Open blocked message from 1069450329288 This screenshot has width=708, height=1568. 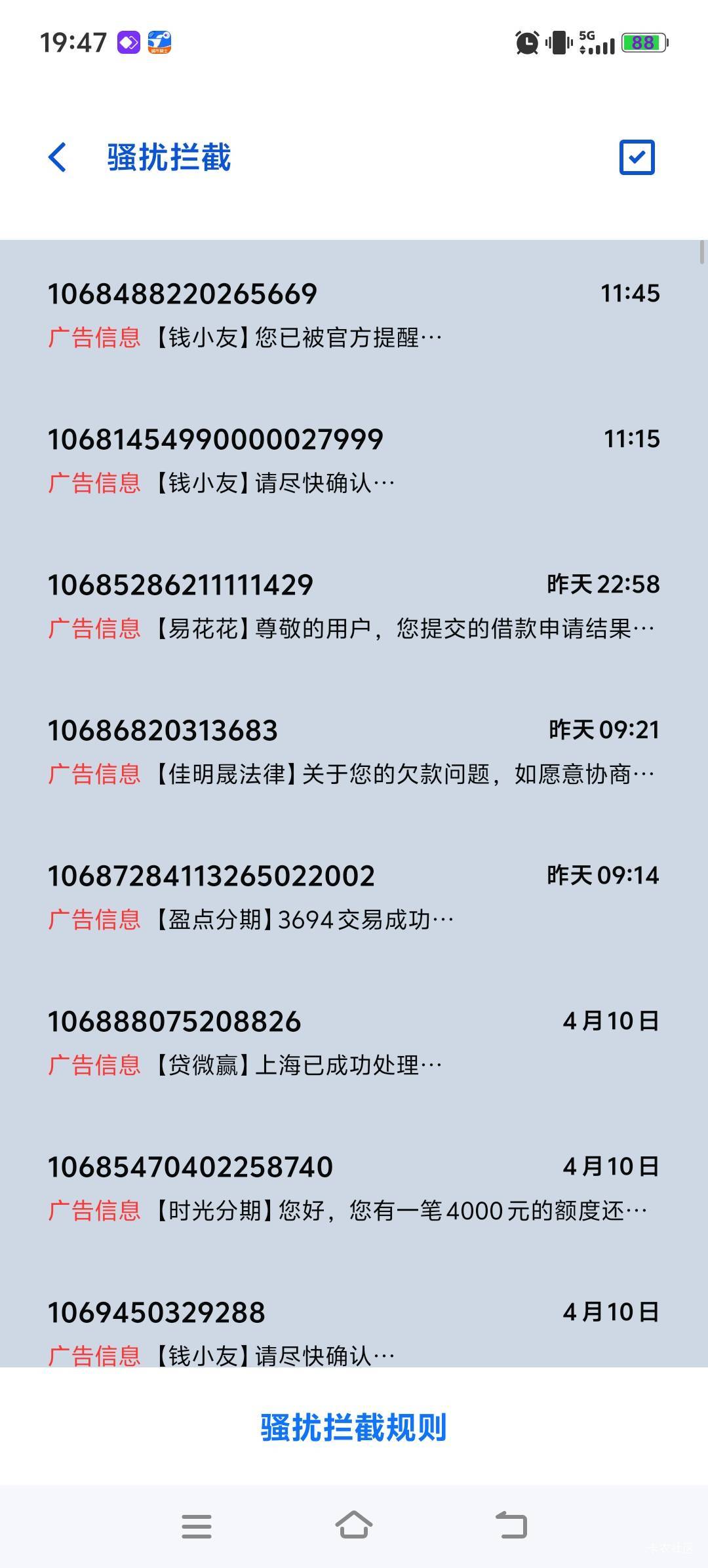[354, 1331]
